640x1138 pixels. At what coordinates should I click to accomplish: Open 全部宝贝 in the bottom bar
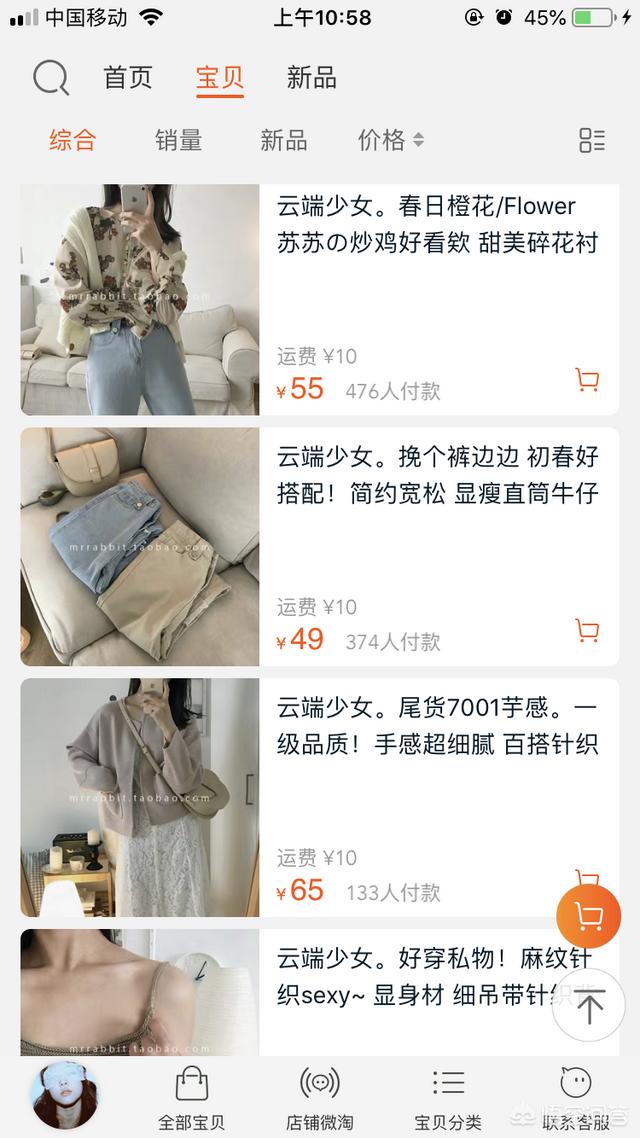pyautogui.click(x=192, y=1097)
